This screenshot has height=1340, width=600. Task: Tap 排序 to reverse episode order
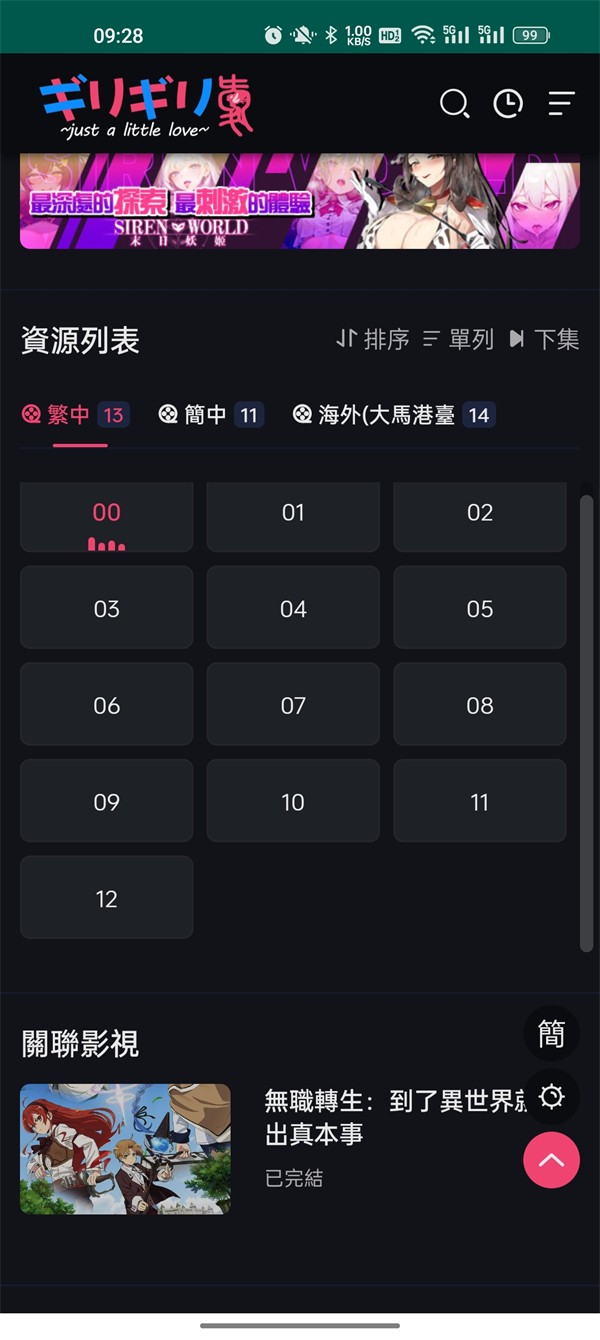pos(373,339)
